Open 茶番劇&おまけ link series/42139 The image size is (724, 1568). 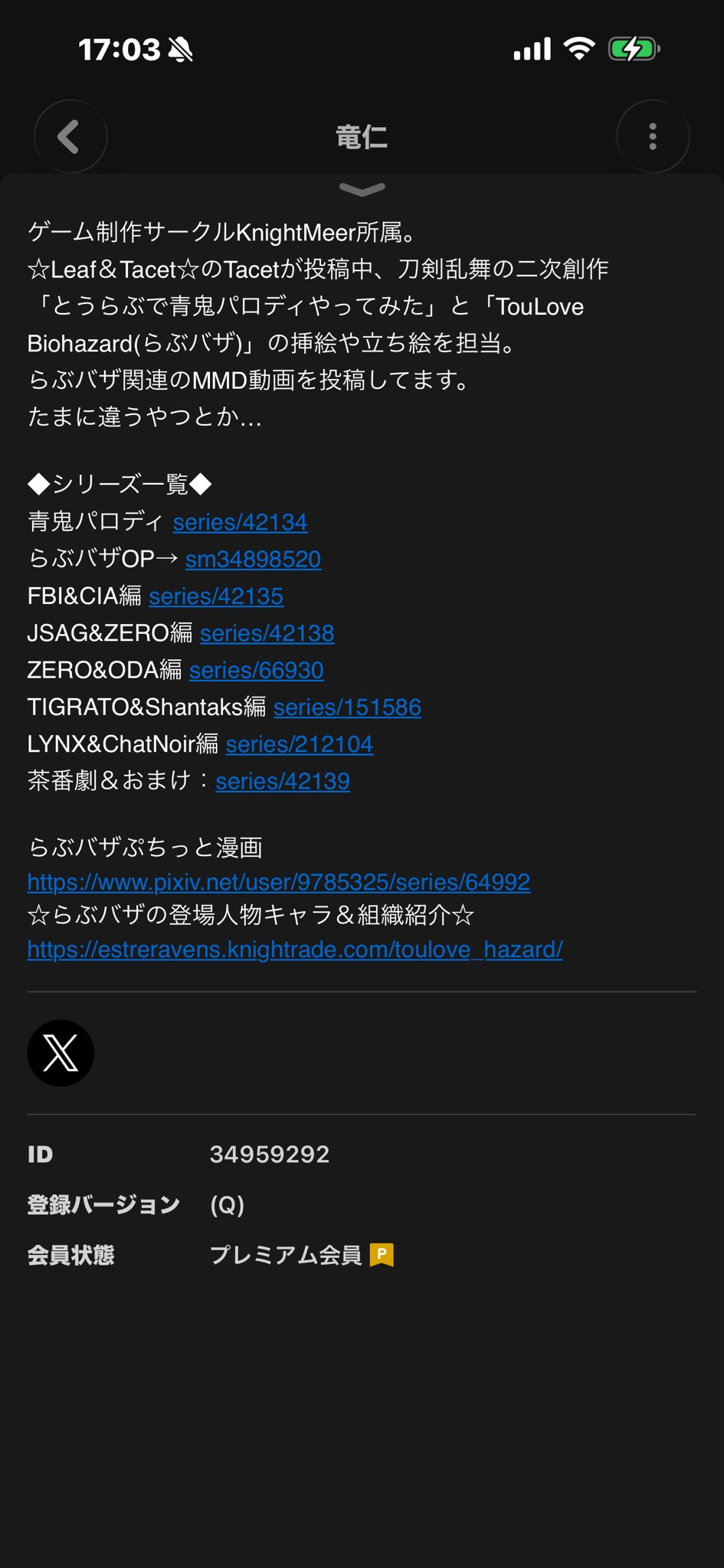[283, 781]
